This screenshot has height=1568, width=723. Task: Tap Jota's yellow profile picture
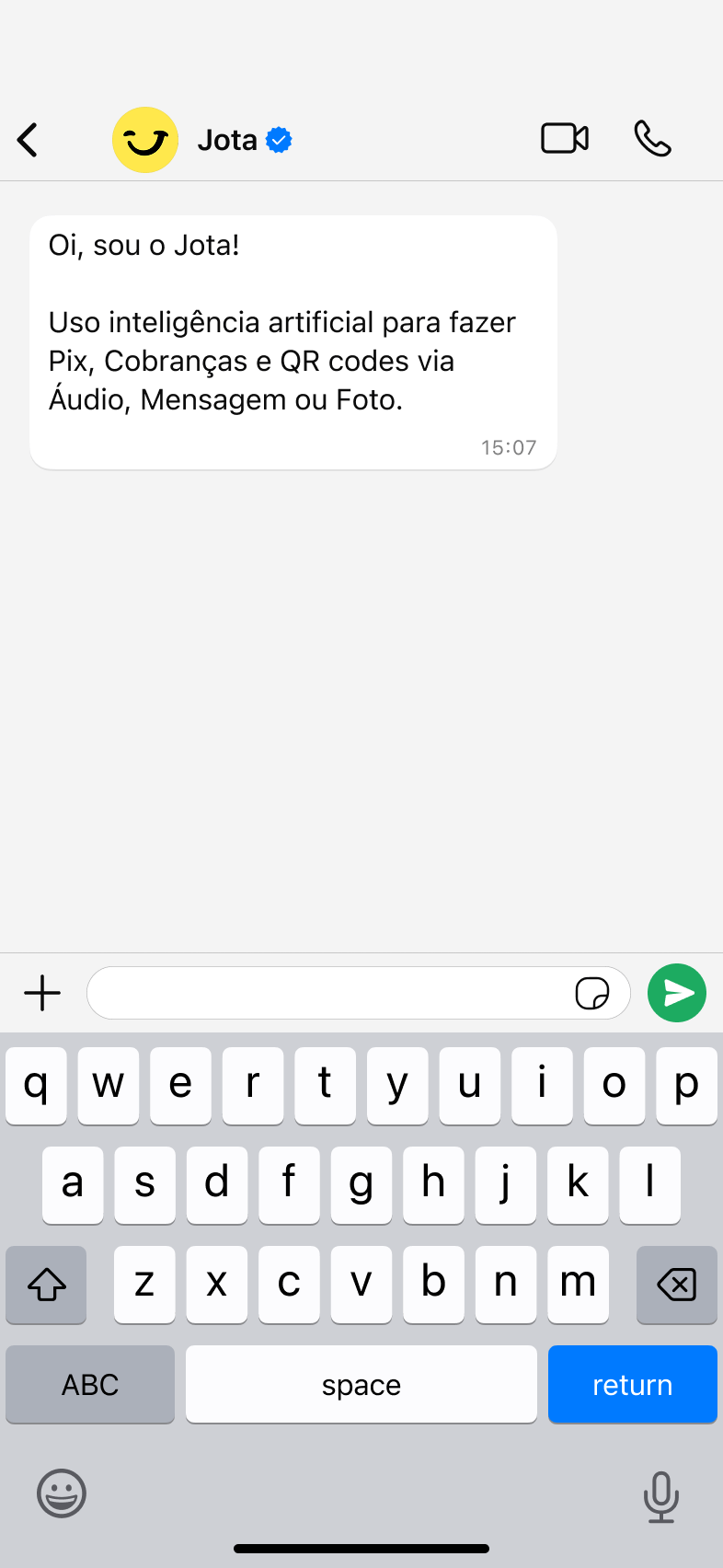[144, 139]
